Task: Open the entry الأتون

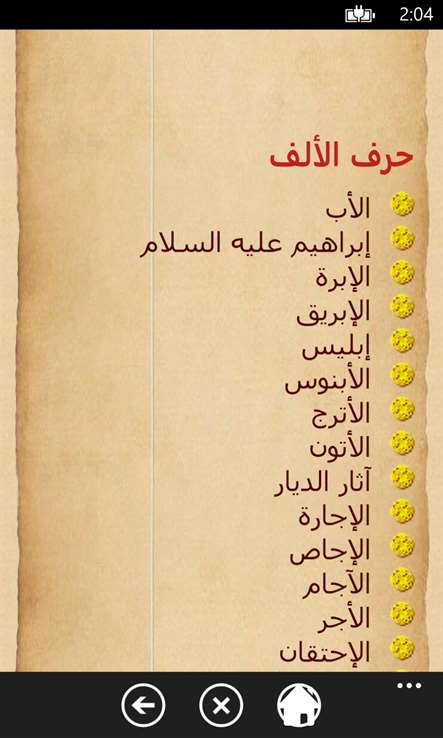Action: point(340,447)
